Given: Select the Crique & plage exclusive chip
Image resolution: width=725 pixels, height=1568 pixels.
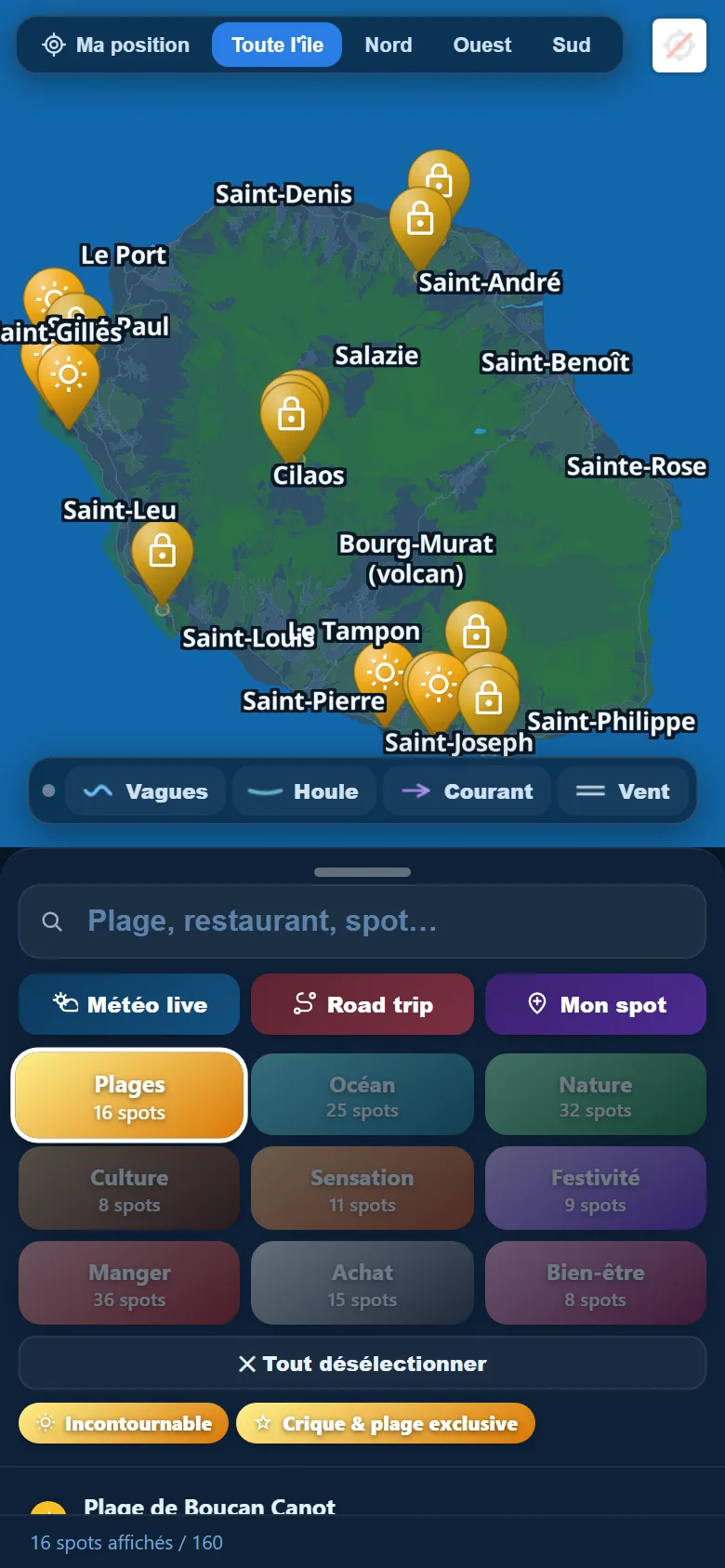Looking at the screenshot, I should (x=386, y=1423).
